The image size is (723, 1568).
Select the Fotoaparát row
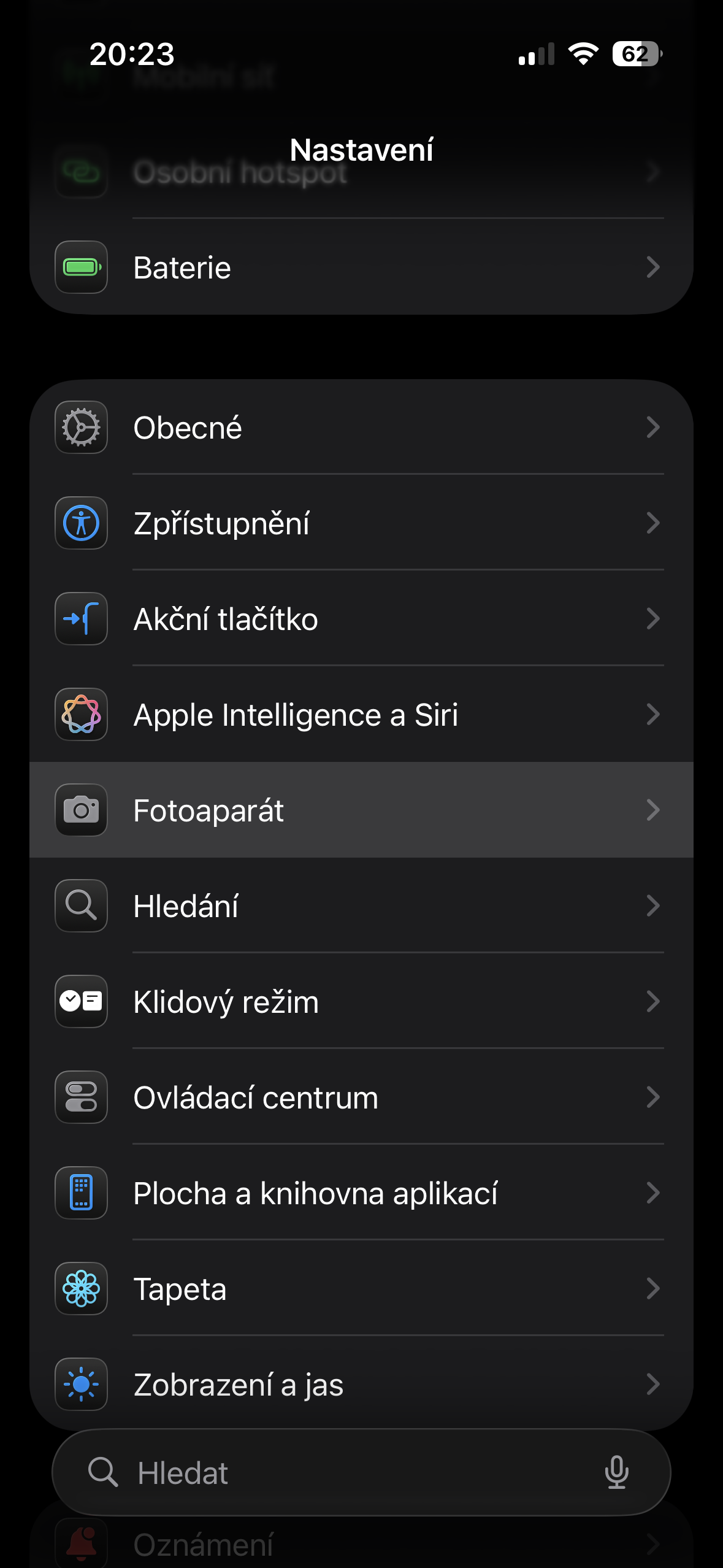tap(361, 810)
